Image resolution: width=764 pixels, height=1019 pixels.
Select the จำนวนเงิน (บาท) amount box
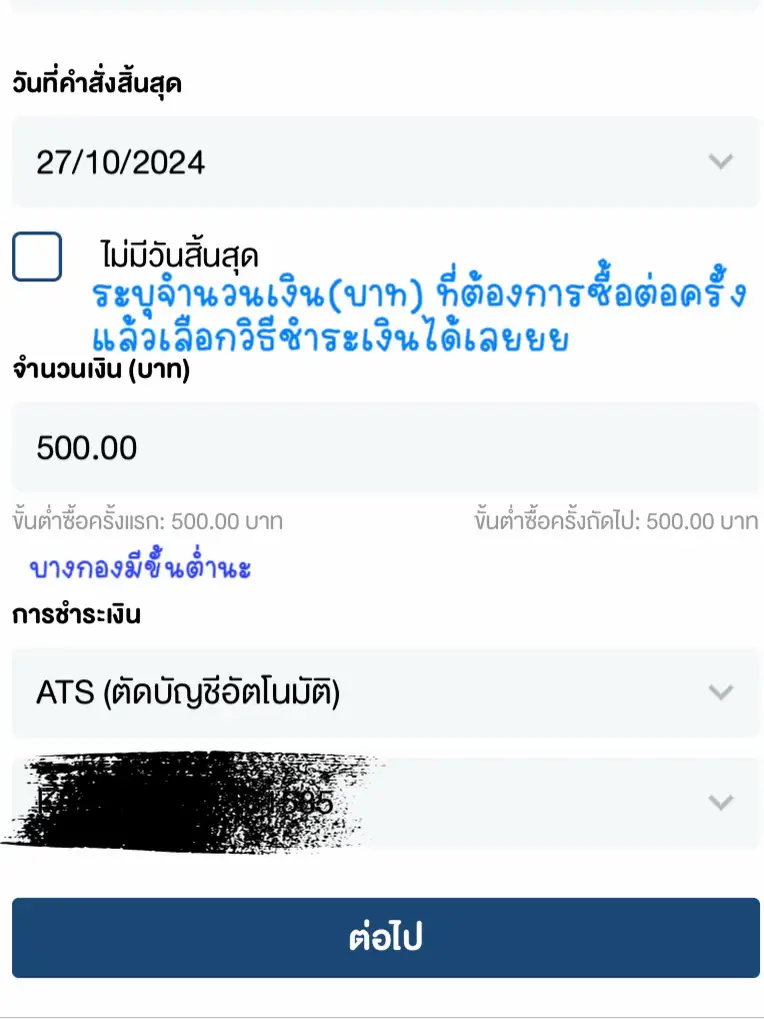pyautogui.click(x=382, y=447)
